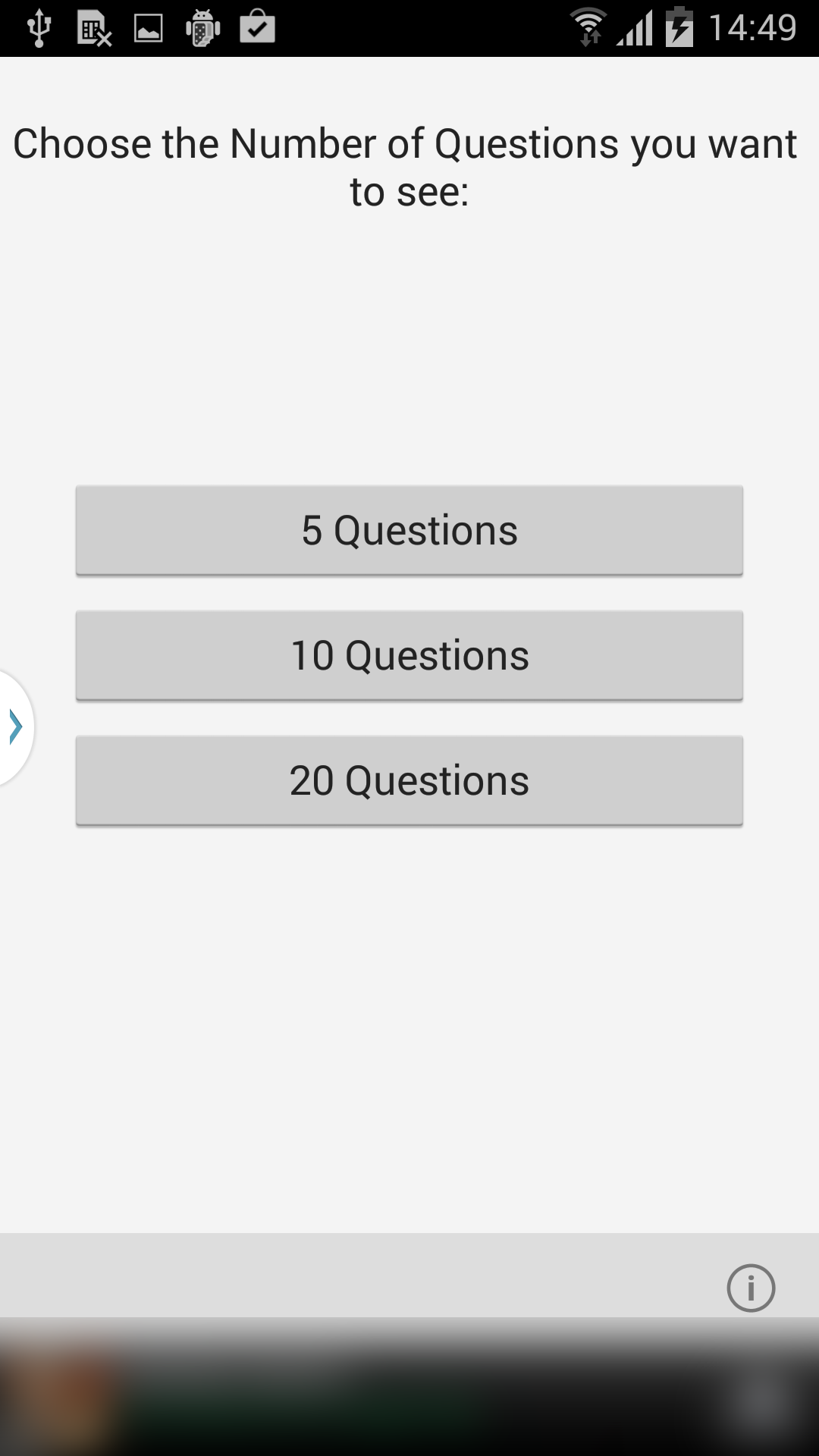
Task: Start a quiz with 20 Questions
Action: 409,780
